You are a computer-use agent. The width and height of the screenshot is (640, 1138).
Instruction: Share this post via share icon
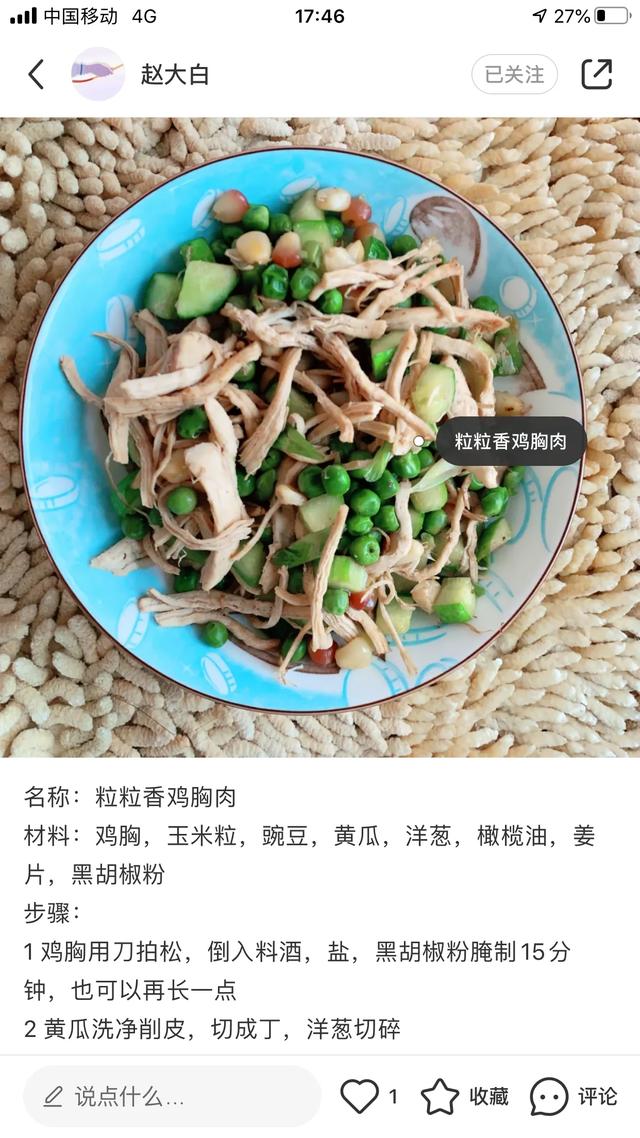(596, 74)
